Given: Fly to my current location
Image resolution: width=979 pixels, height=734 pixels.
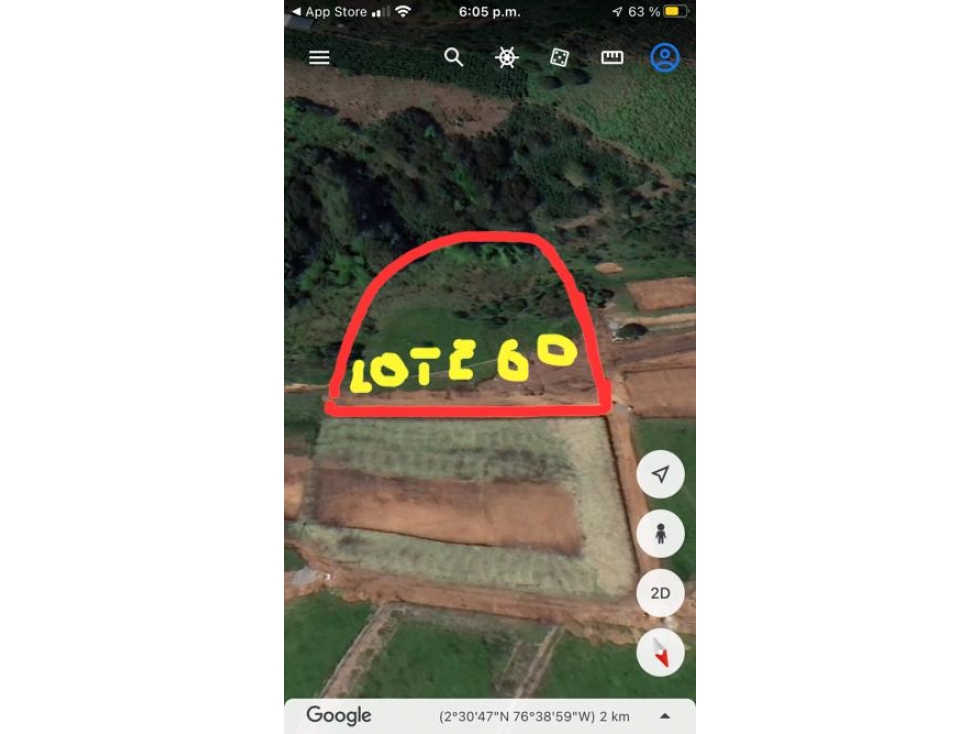Looking at the screenshot, I should pyautogui.click(x=660, y=474).
